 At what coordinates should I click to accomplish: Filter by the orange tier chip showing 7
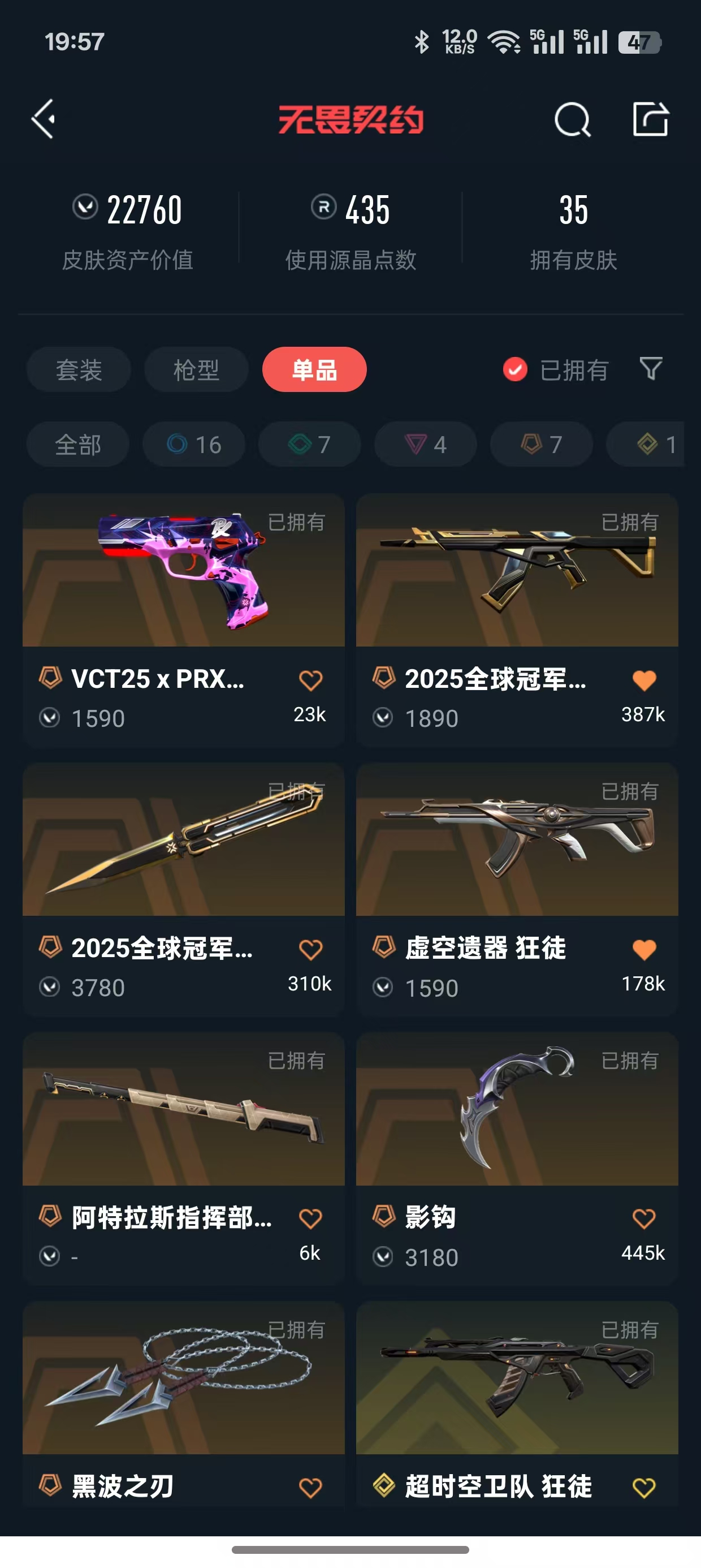(541, 445)
